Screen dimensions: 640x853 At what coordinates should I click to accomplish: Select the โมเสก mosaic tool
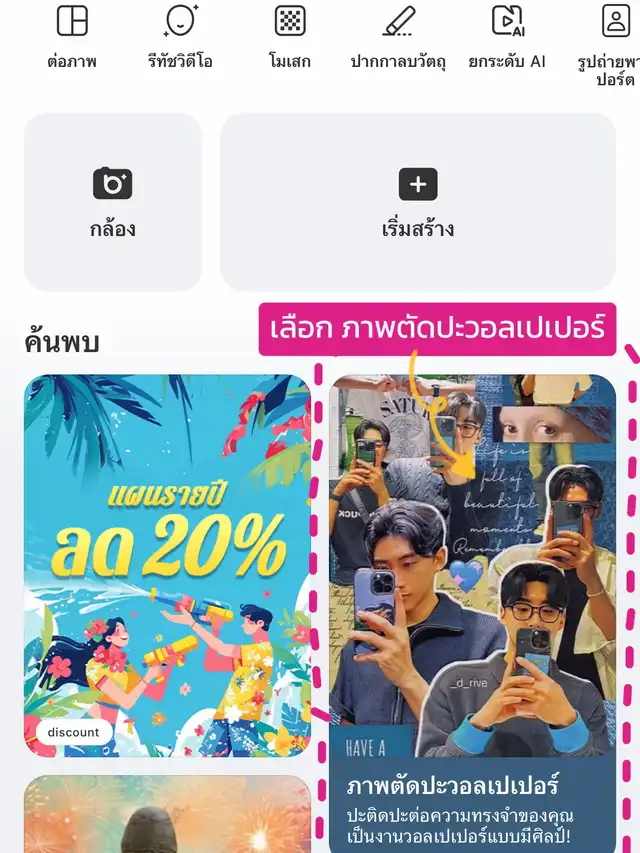(289, 36)
